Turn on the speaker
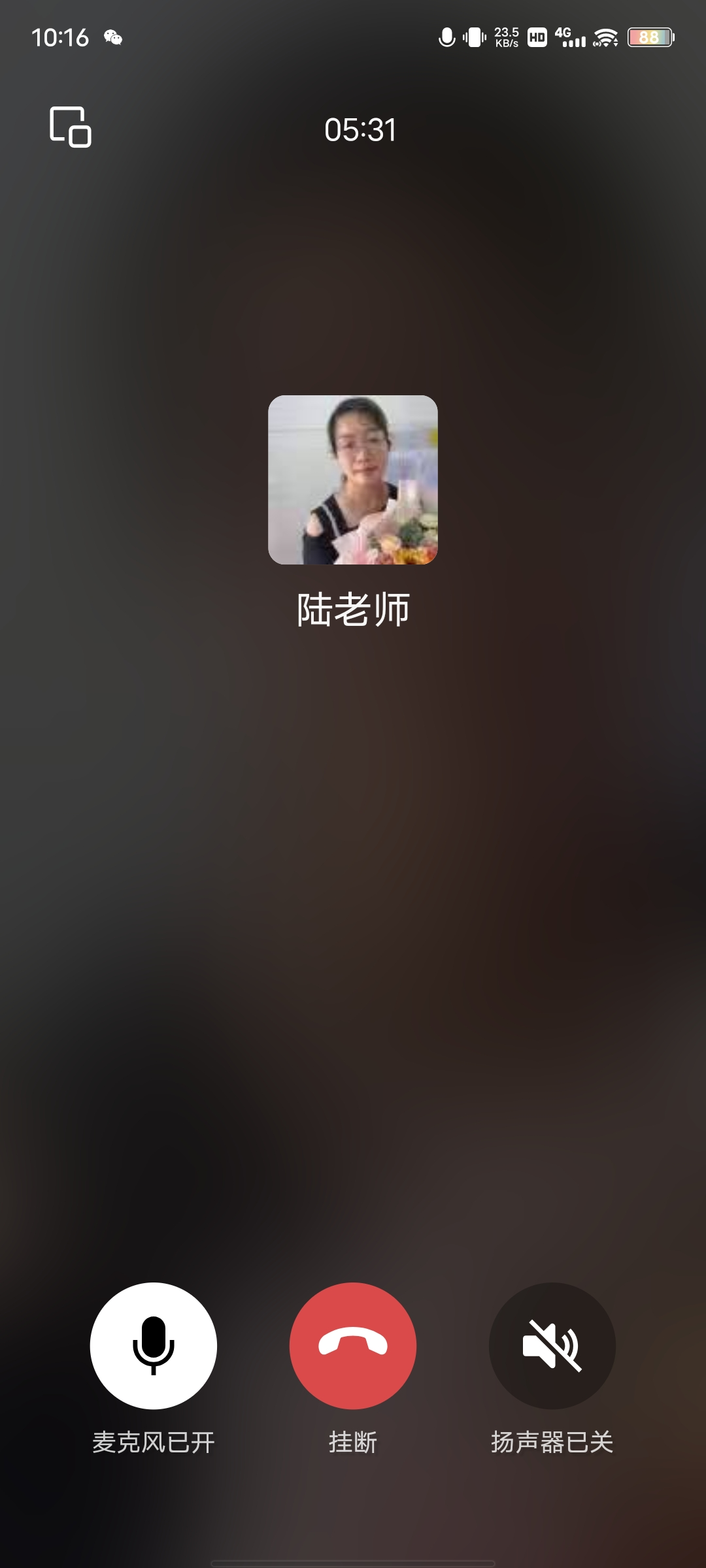The image size is (706, 1568). pos(552,1345)
